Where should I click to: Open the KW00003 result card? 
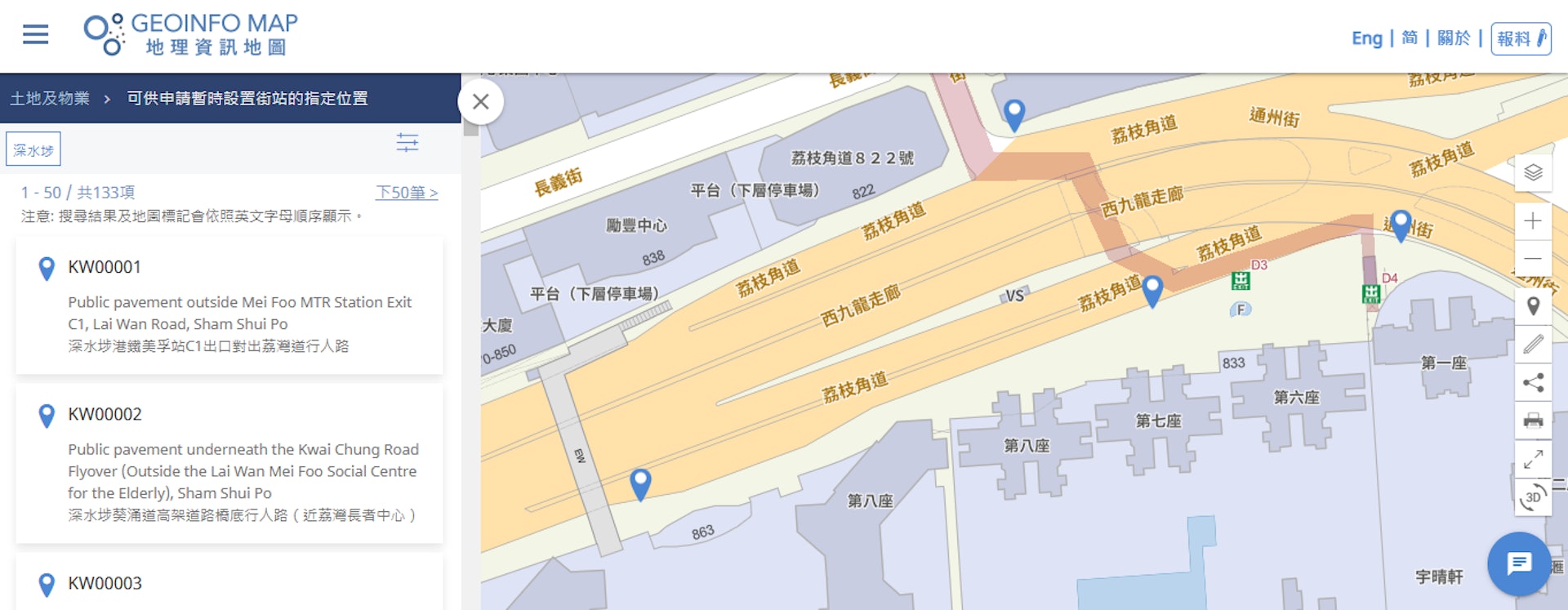[229, 583]
